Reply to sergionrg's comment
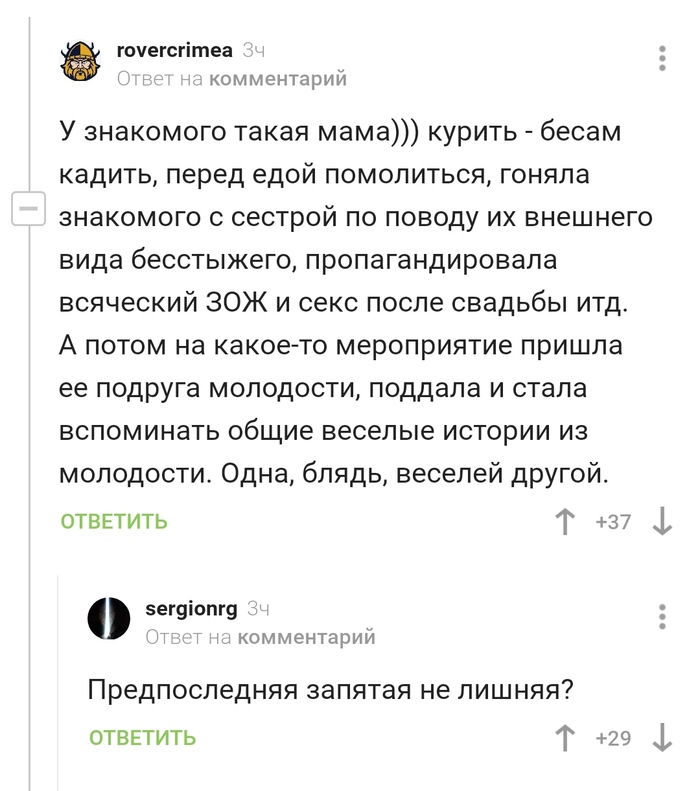 click(142, 739)
